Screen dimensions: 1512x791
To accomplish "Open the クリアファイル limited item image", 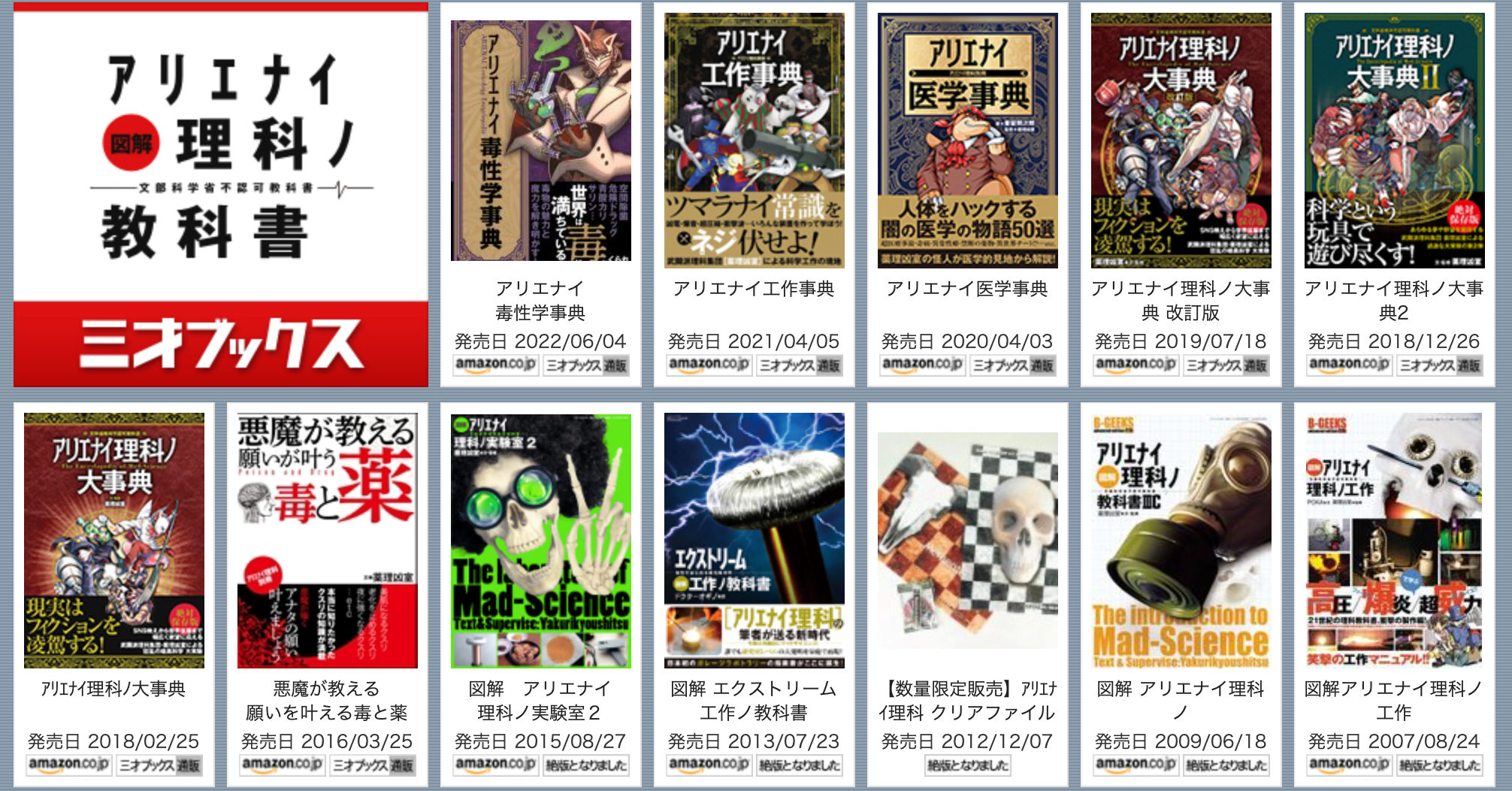I will click(967, 540).
